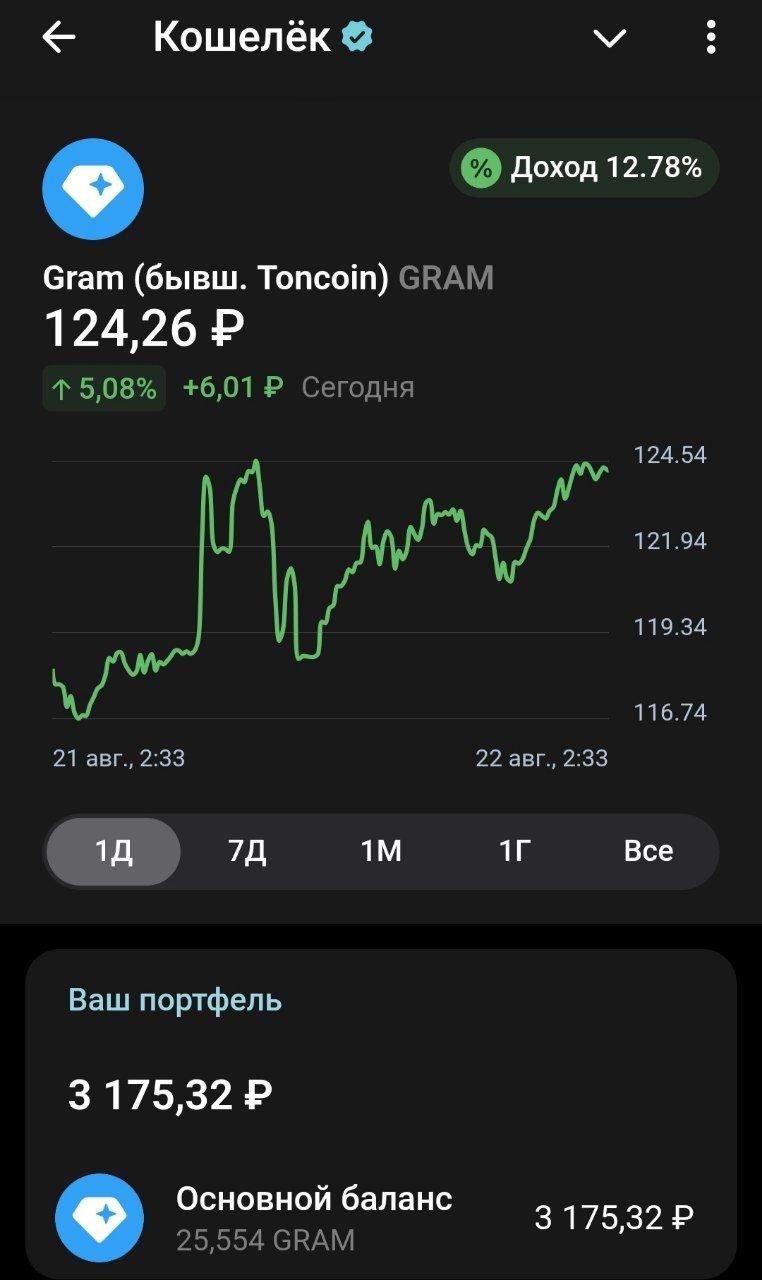Collapse the mini app with the chevron
Viewport: 762px width, 1280px height.
[x=609, y=39]
